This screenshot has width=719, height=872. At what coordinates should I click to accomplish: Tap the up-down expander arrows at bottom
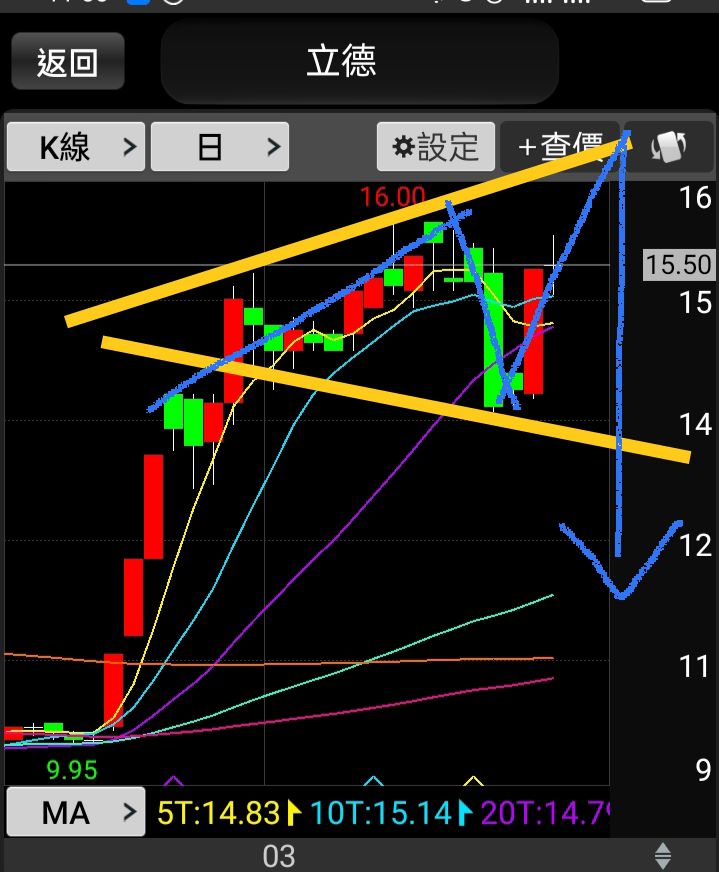(x=662, y=856)
